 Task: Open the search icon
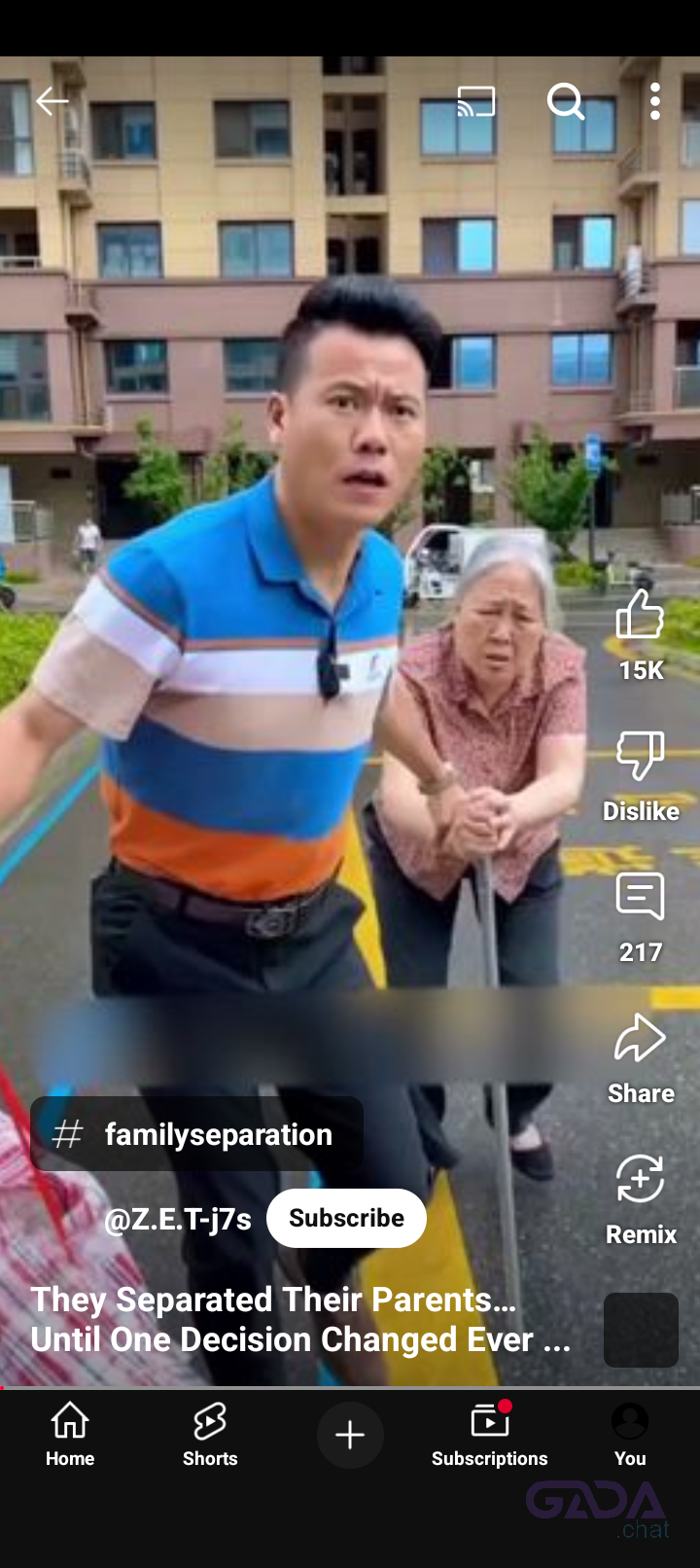click(x=565, y=101)
